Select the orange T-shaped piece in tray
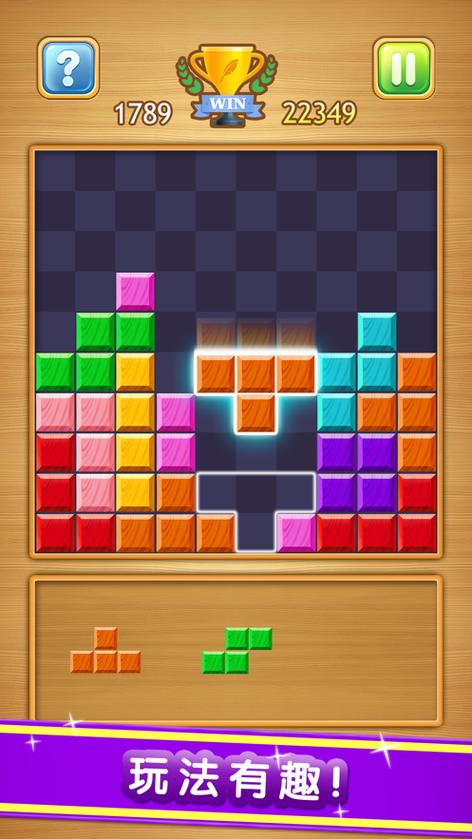 click(x=105, y=650)
